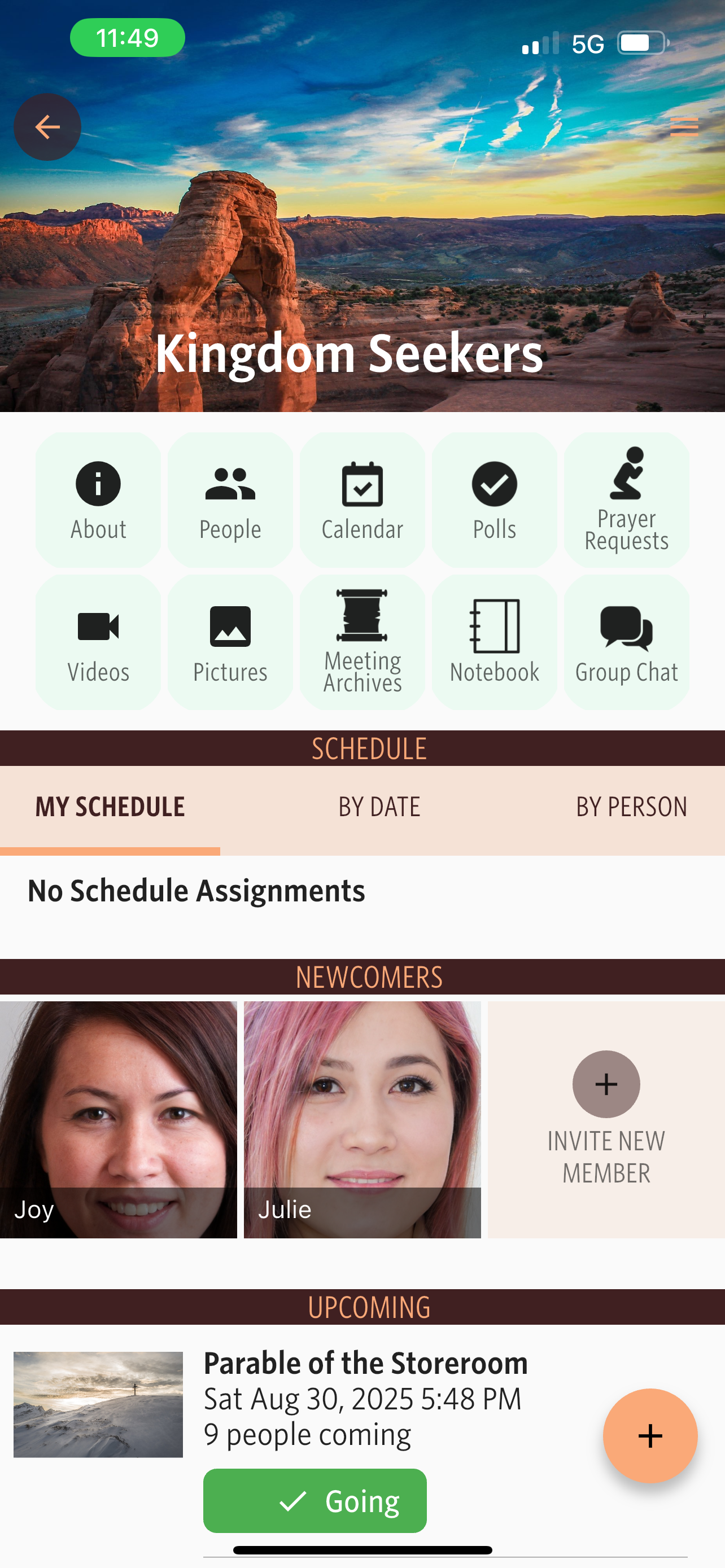The height and width of the screenshot is (1568, 725).
Task: View Prayer Requests
Action: (626, 500)
